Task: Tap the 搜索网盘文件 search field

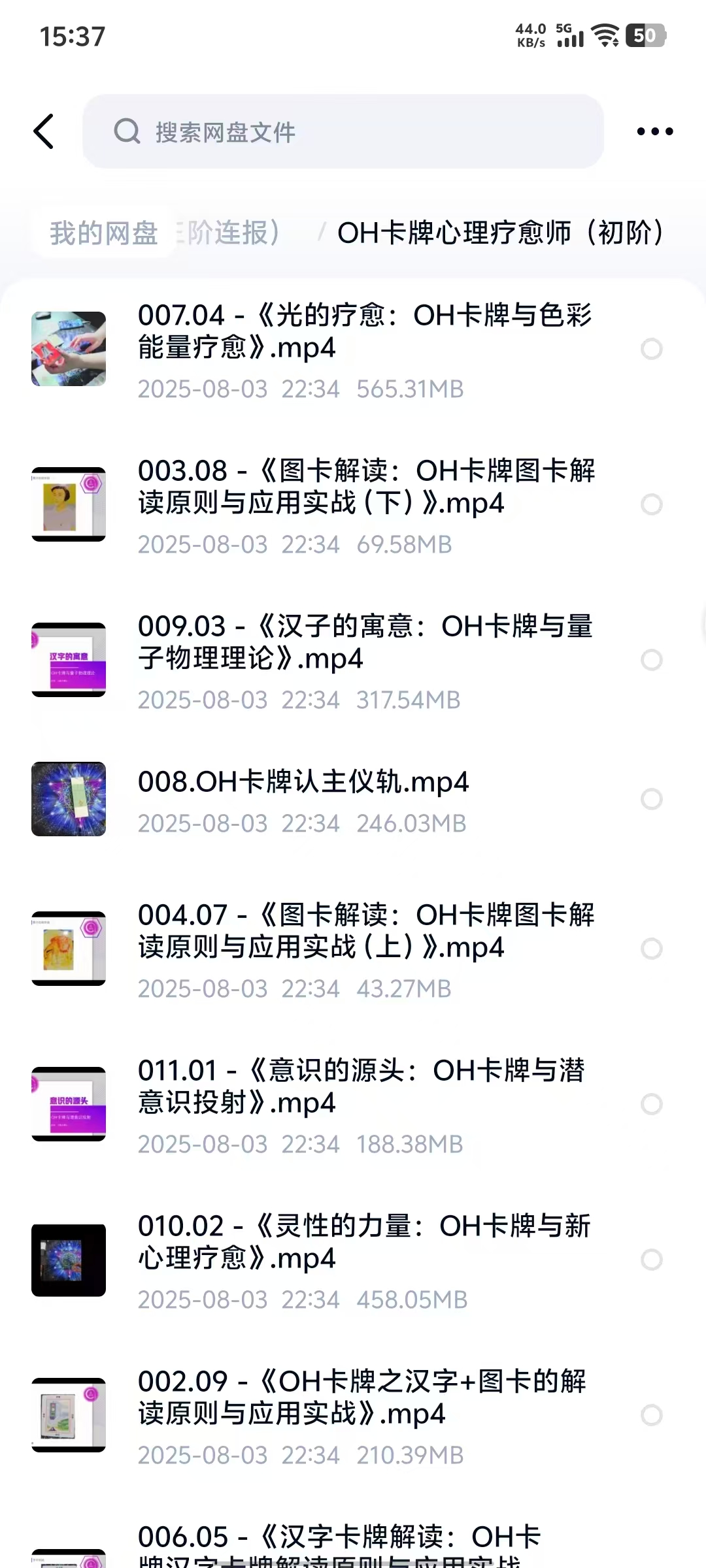Action: coord(343,132)
